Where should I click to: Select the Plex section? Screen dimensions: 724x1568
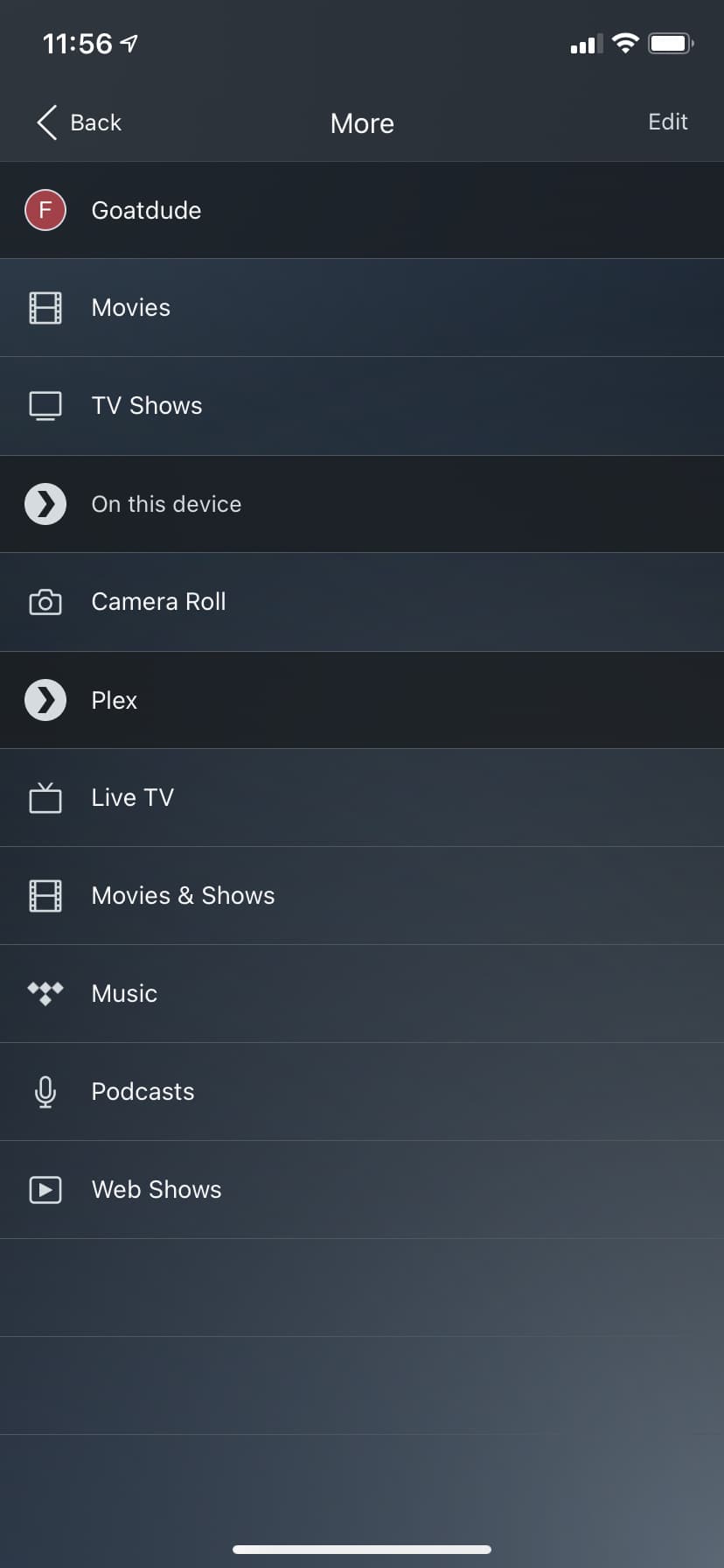pyautogui.click(x=115, y=700)
